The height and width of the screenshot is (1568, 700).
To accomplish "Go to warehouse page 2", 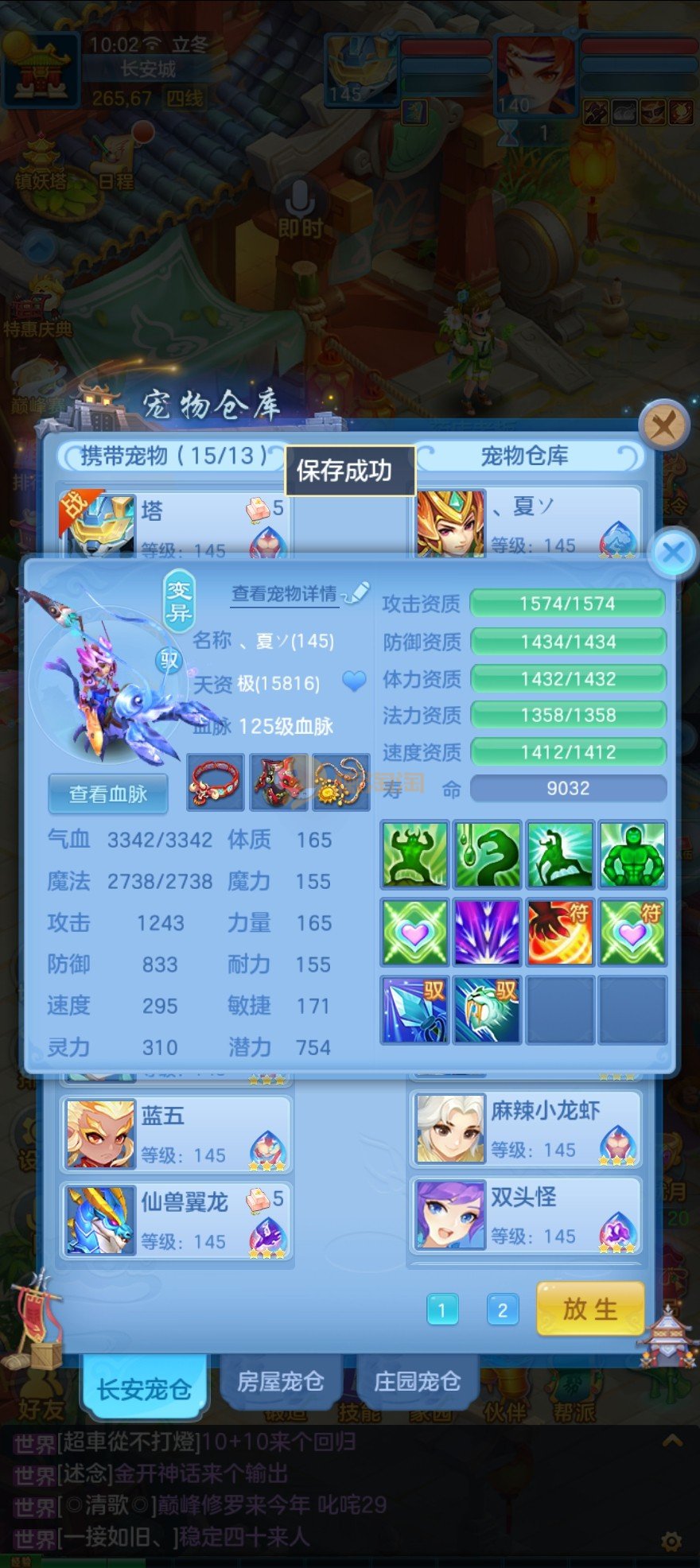I will [502, 1310].
